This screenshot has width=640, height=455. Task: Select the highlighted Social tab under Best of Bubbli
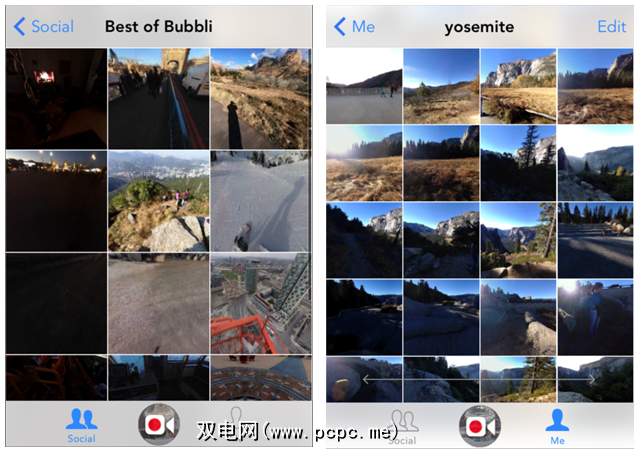[81, 425]
